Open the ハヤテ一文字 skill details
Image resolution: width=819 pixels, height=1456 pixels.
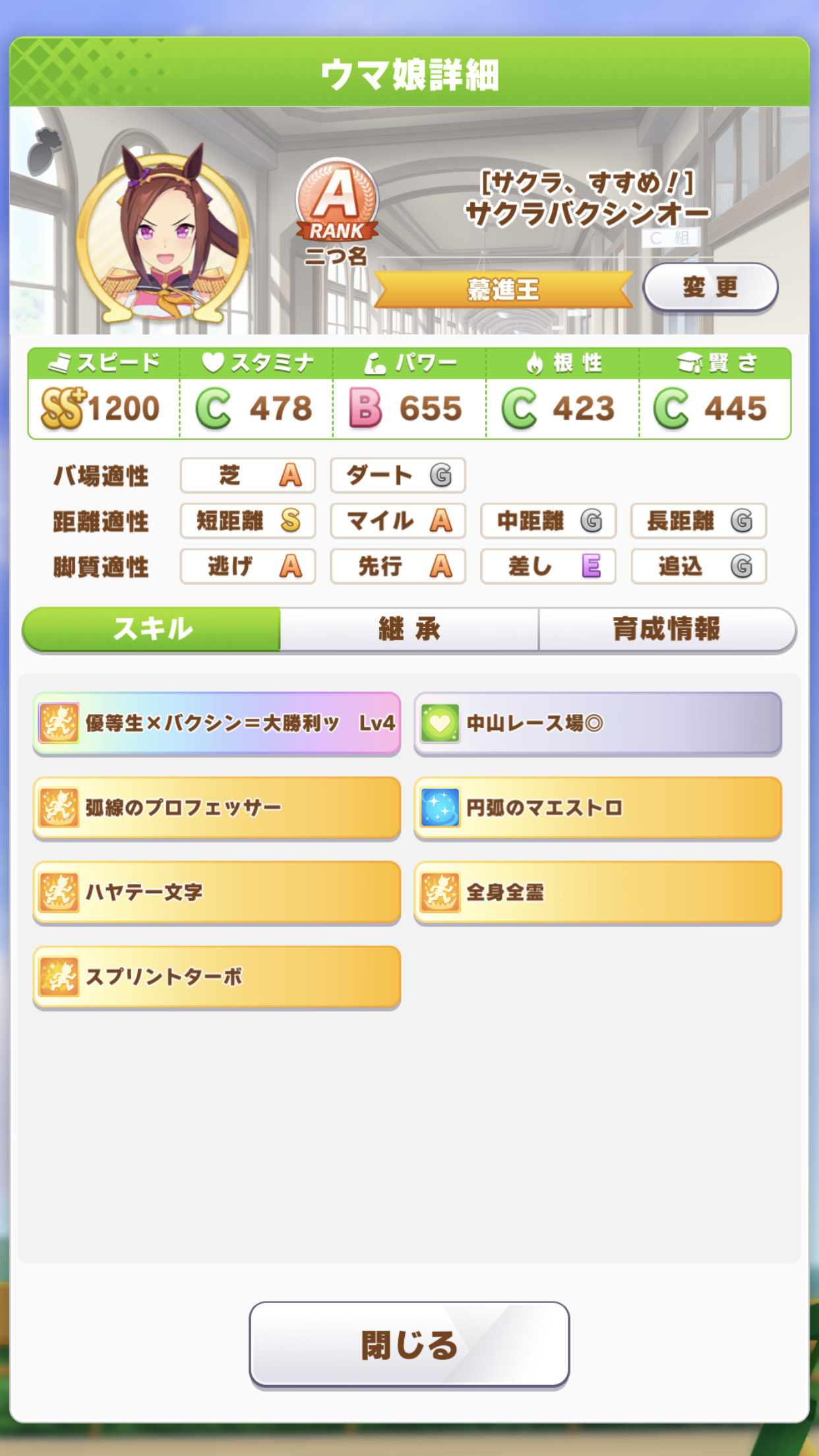(217, 892)
